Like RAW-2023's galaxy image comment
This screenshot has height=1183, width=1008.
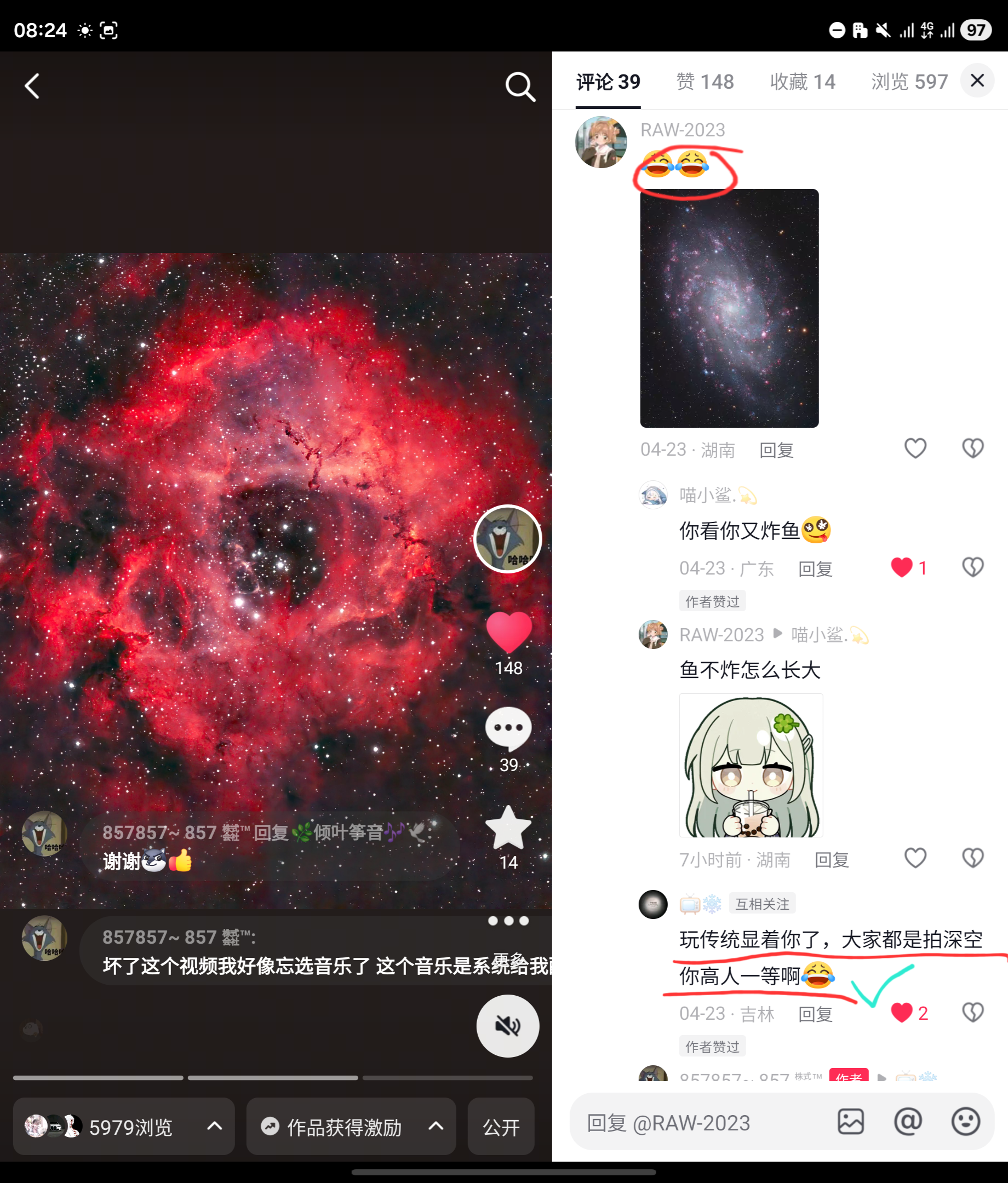point(915,449)
